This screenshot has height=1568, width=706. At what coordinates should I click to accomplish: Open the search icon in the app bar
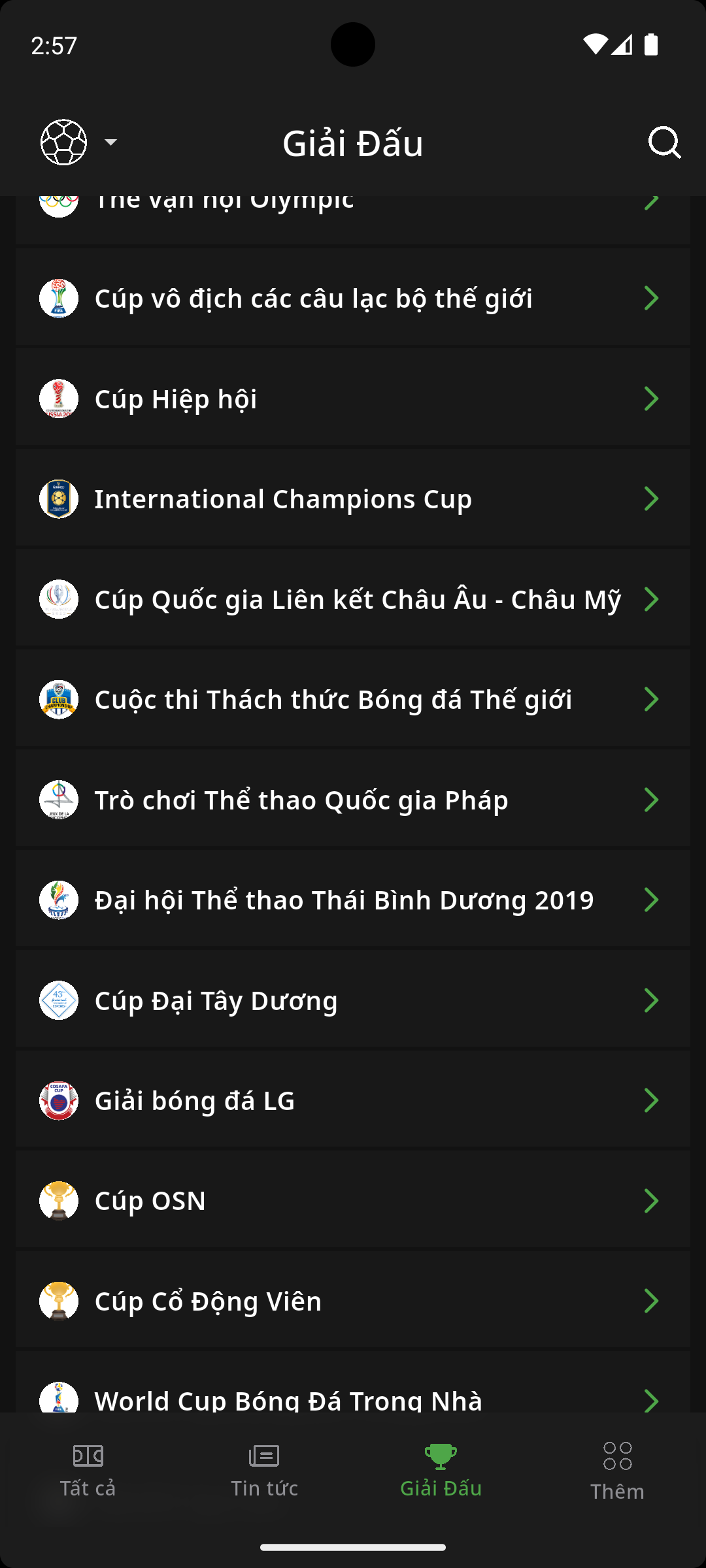[x=664, y=142]
